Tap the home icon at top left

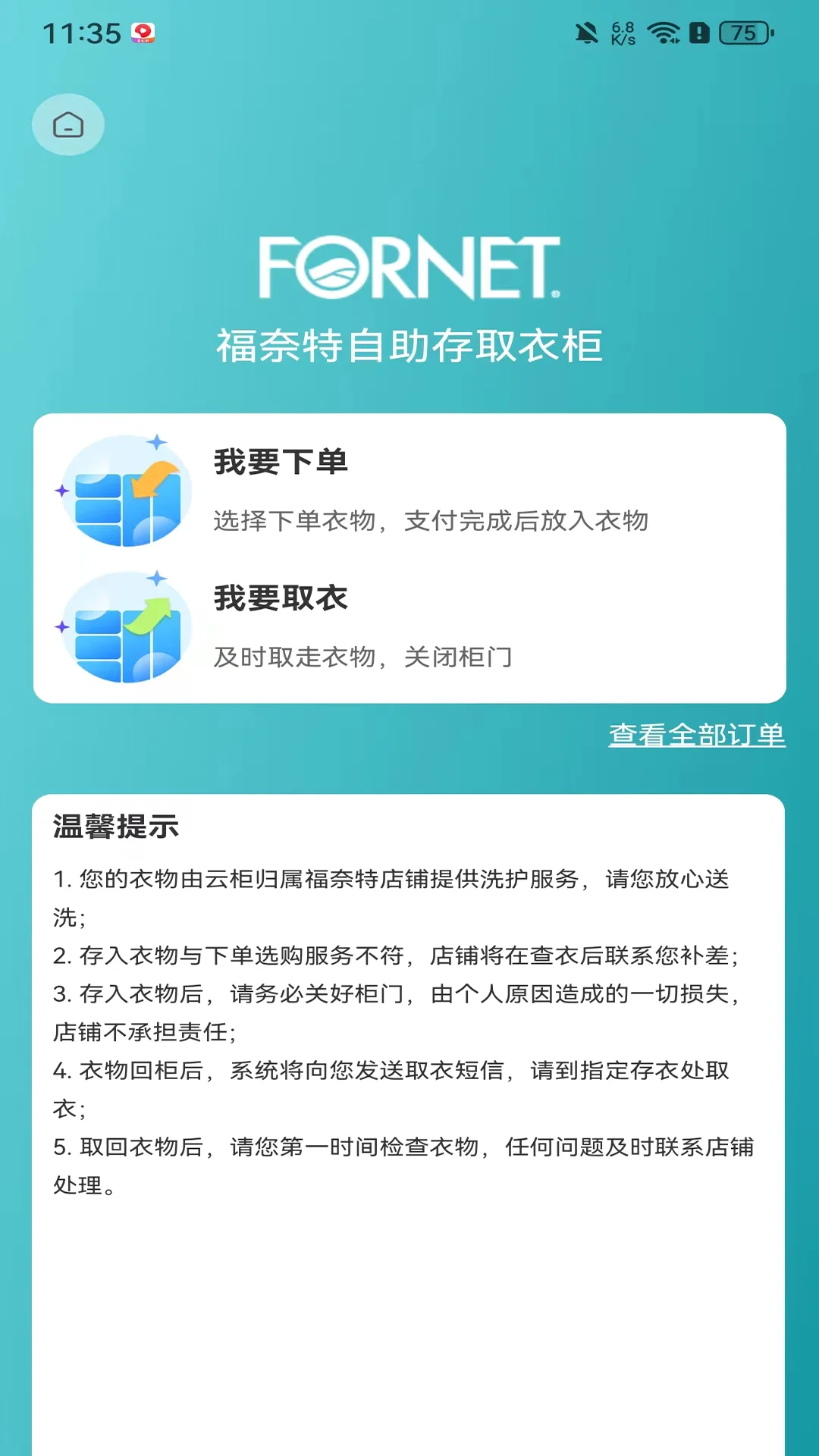coord(68,124)
